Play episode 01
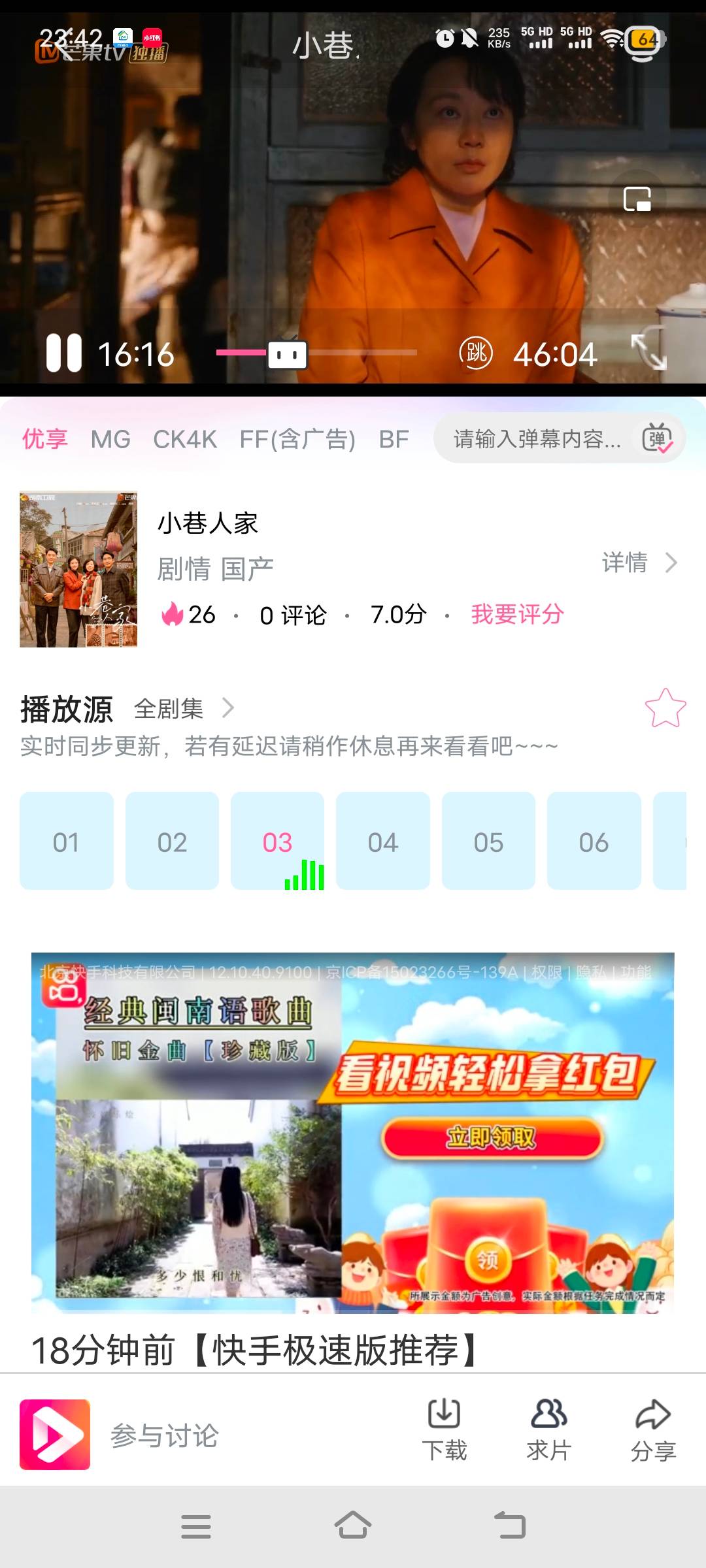 66,841
